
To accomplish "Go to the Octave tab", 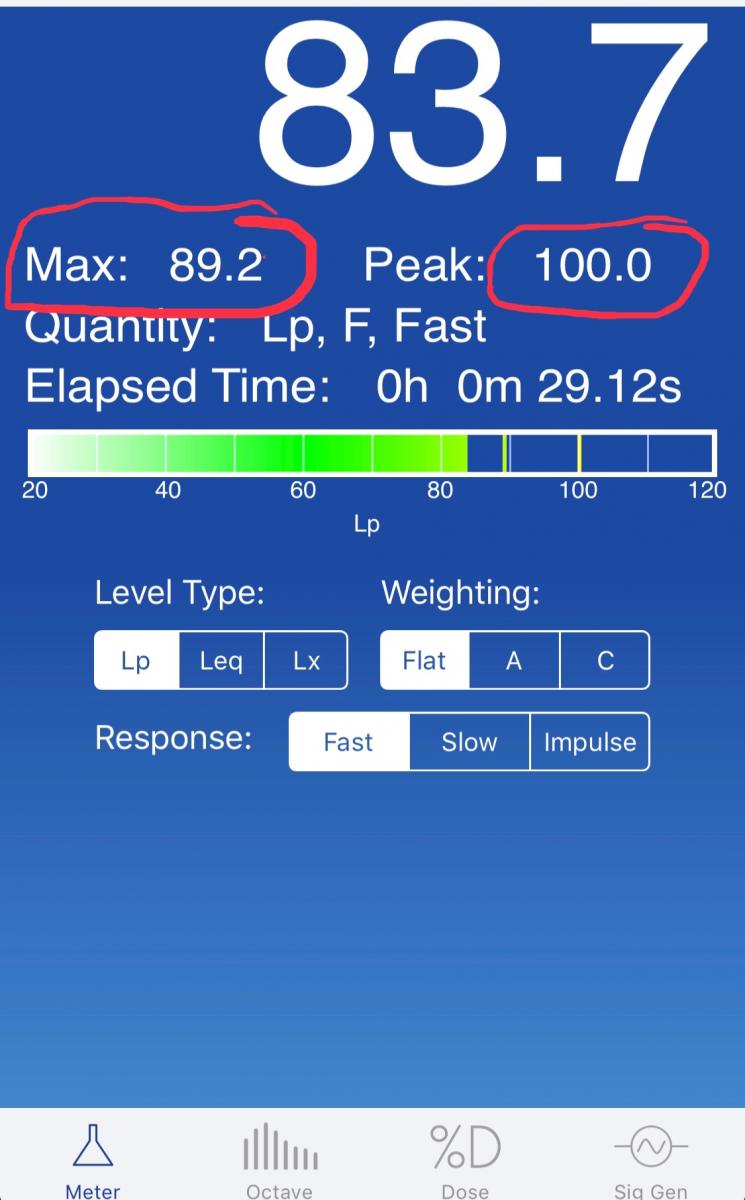I will click(x=280, y=1158).
